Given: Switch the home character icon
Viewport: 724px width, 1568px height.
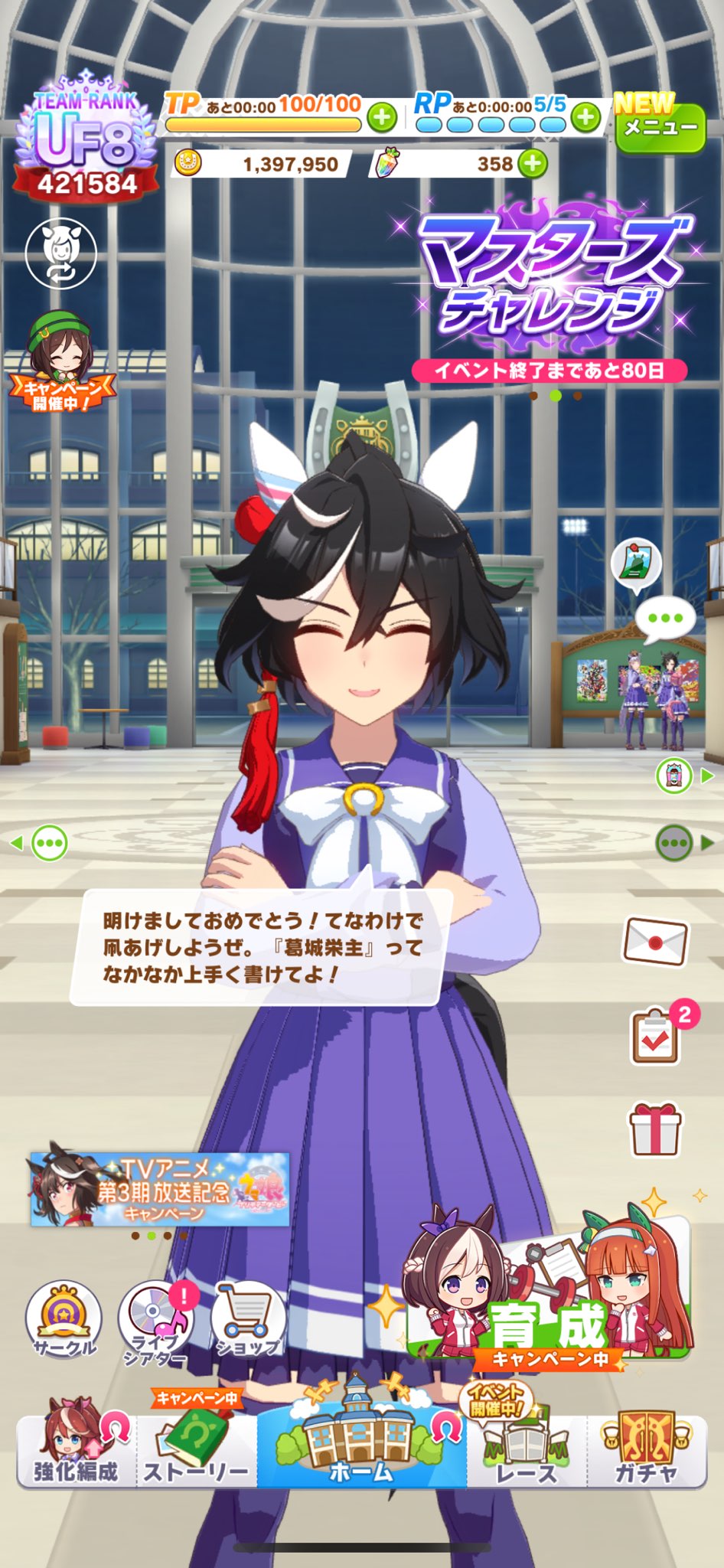Looking at the screenshot, I should pos(61,253).
